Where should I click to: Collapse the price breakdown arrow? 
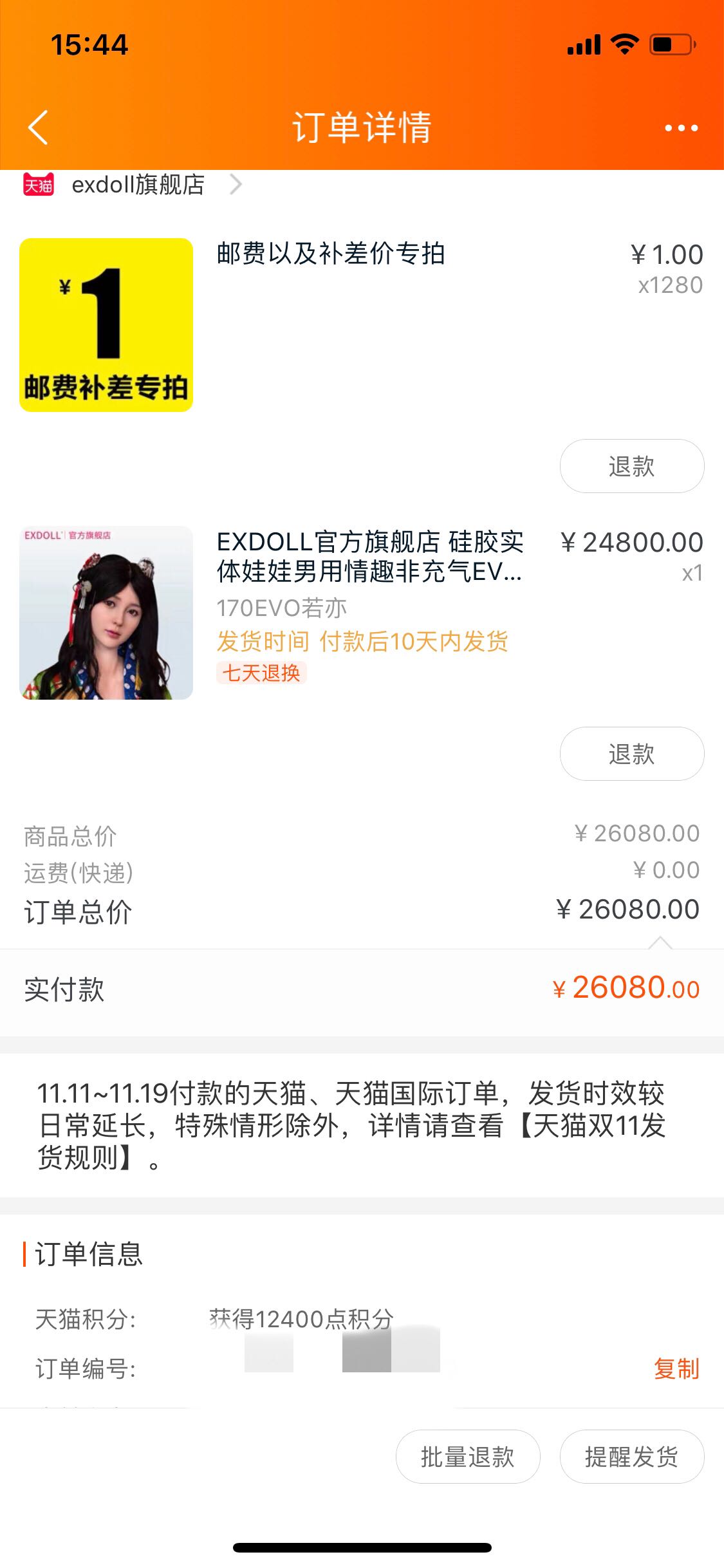tap(660, 943)
